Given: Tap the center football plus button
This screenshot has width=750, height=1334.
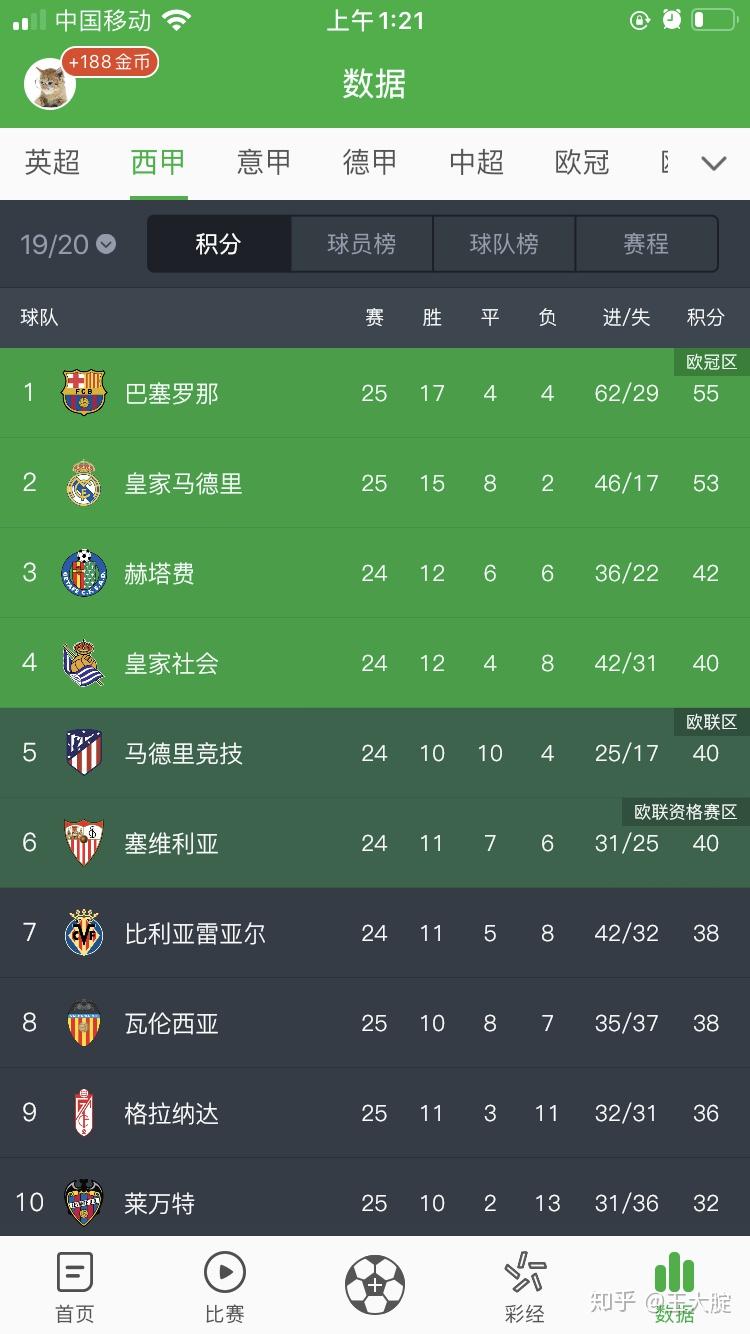Looking at the screenshot, I should pos(375,1284).
